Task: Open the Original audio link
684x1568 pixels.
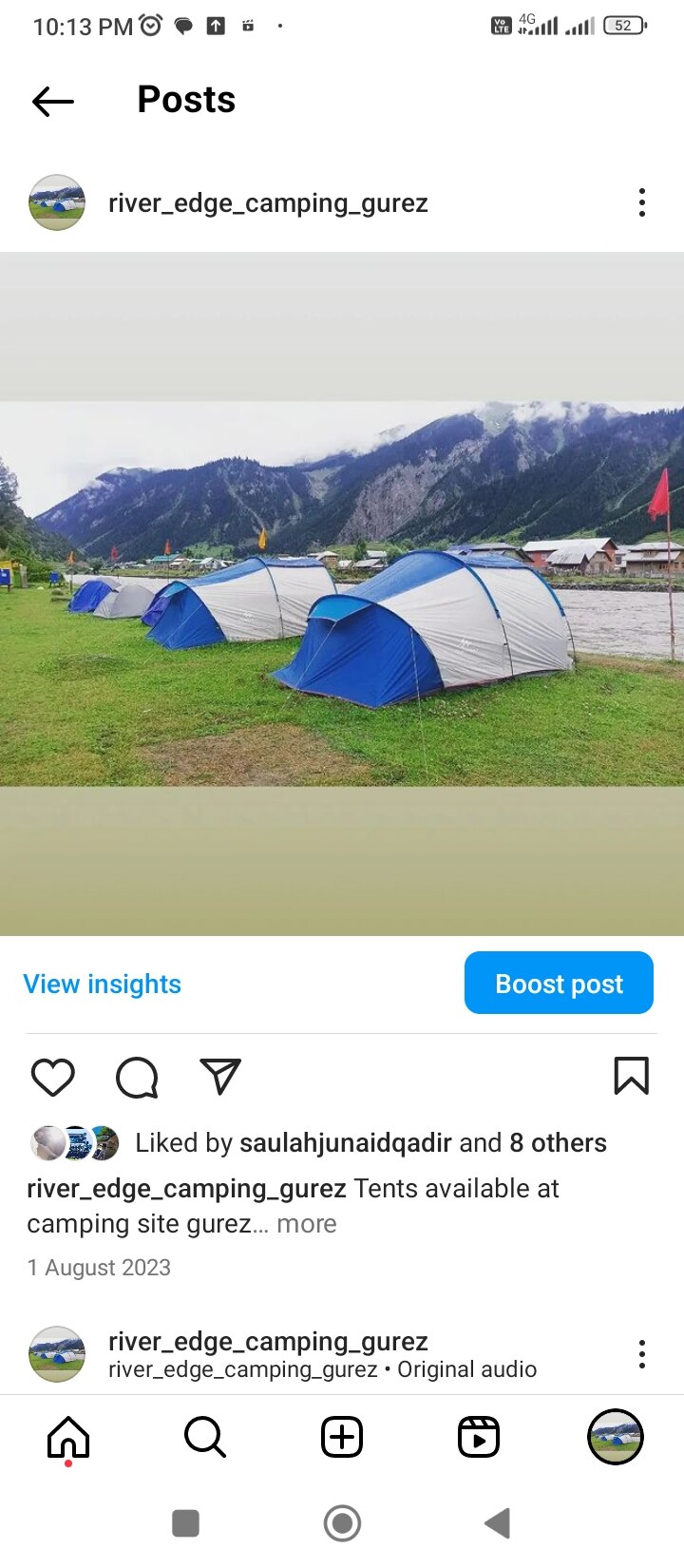Action: pos(466,1369)
